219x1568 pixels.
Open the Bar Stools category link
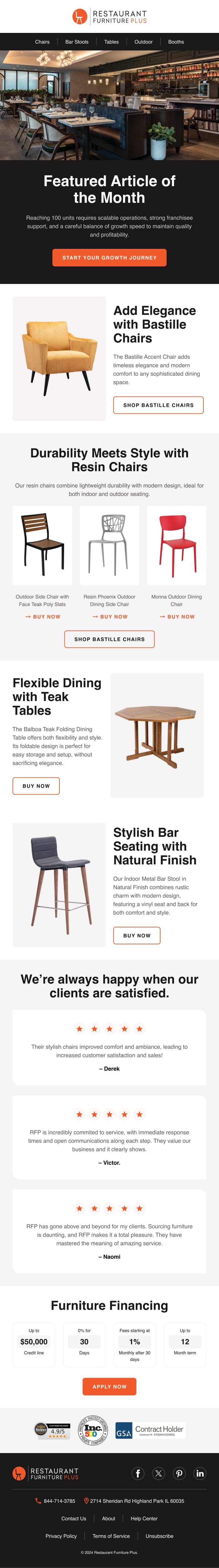coord(77,42)
